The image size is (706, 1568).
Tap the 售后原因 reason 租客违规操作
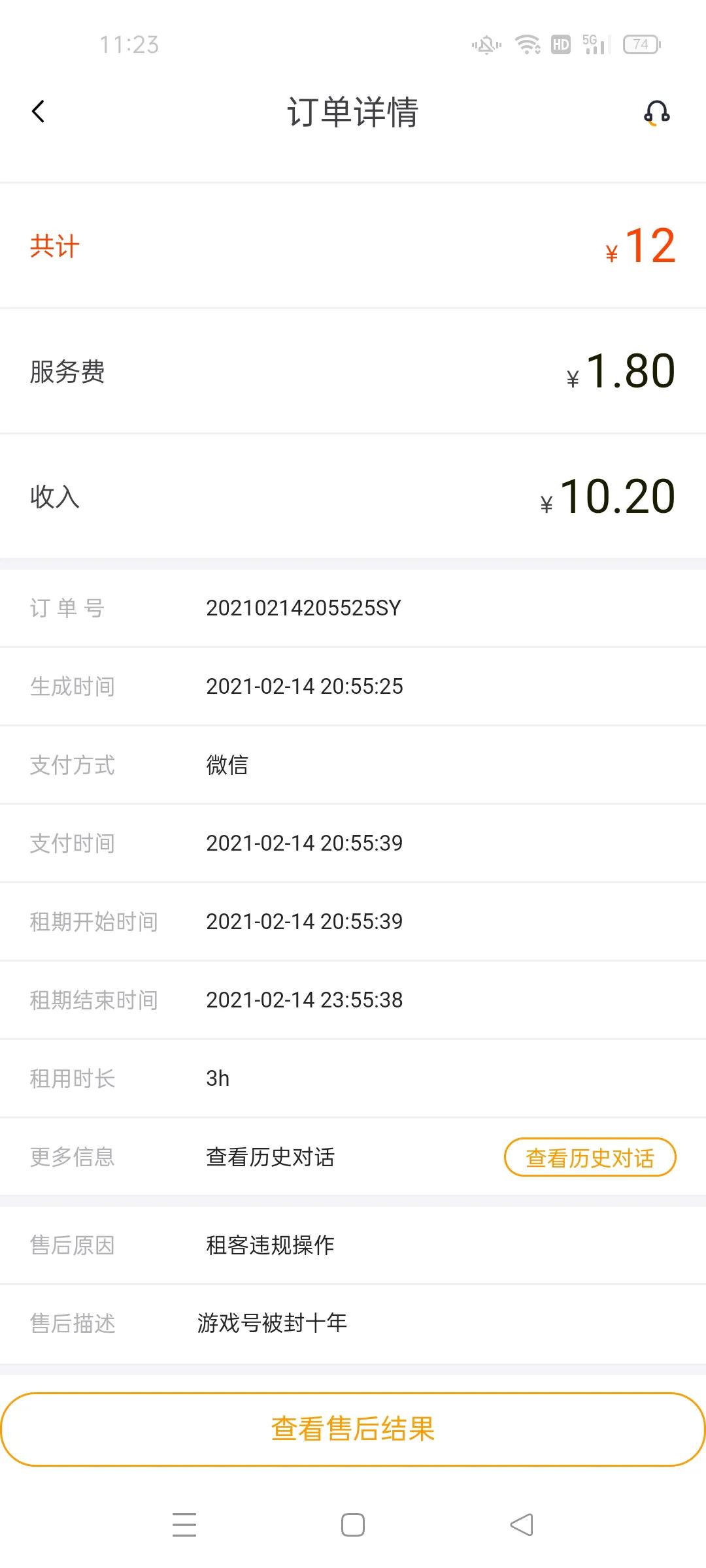[269, 1245]
